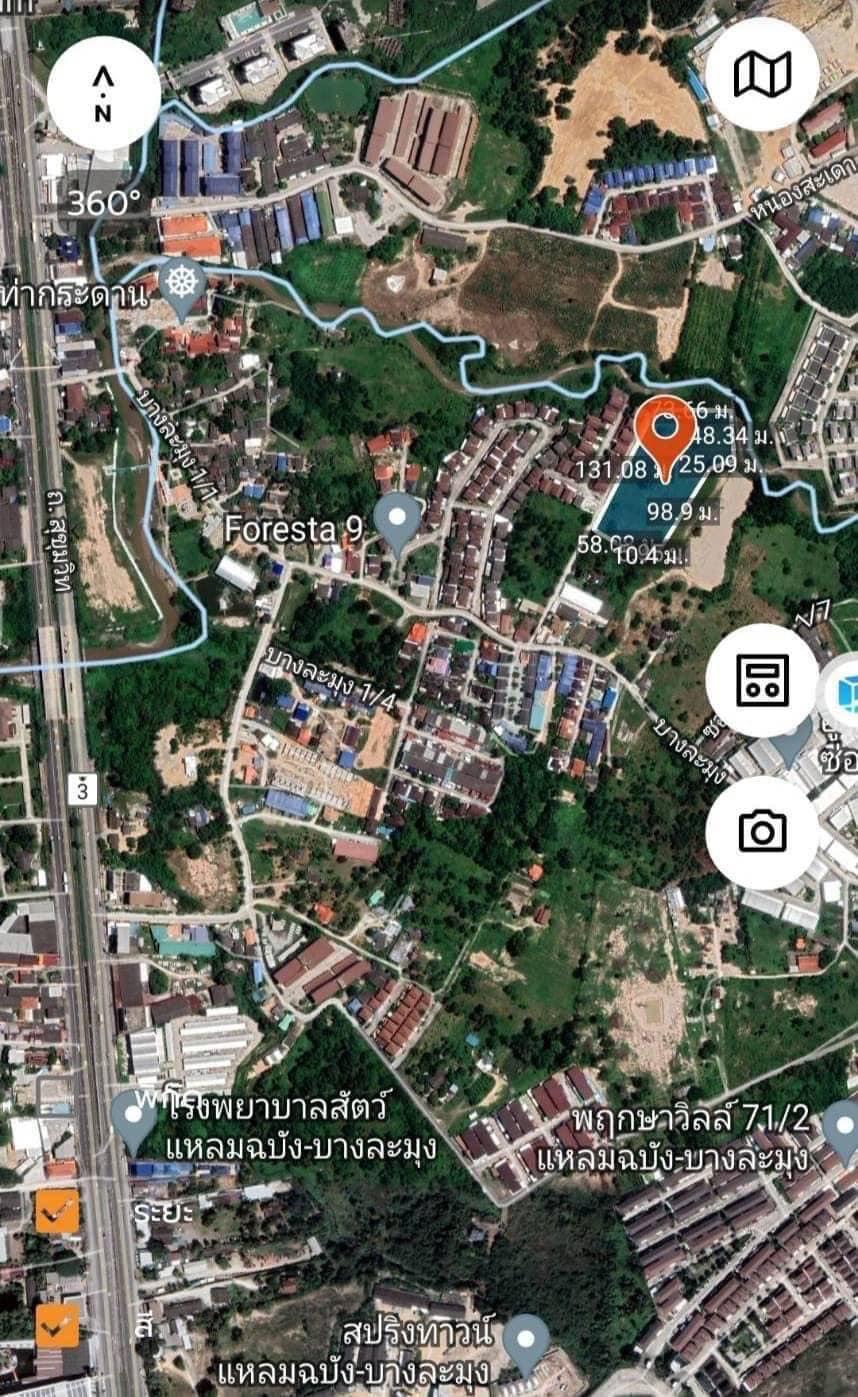Screen dimensions: 858x1397
Task: Open the ท่ากระดาน place marker
Action: coord(182,287)
